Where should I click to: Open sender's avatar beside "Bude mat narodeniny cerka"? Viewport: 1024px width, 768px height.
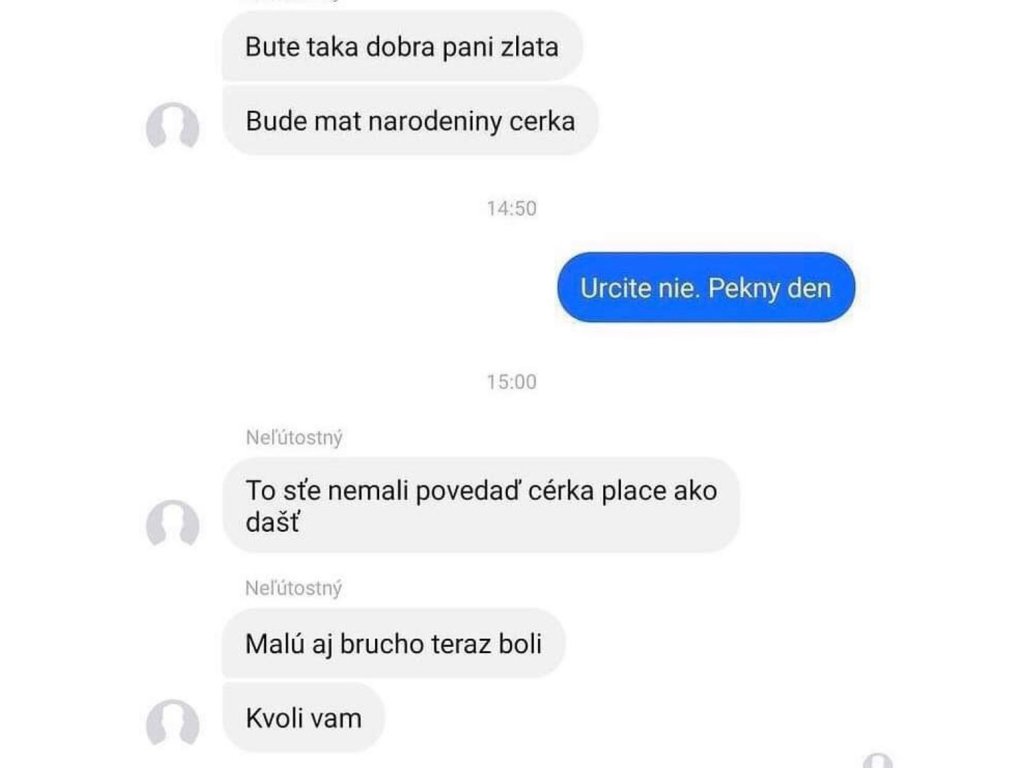tap(172, 125)
